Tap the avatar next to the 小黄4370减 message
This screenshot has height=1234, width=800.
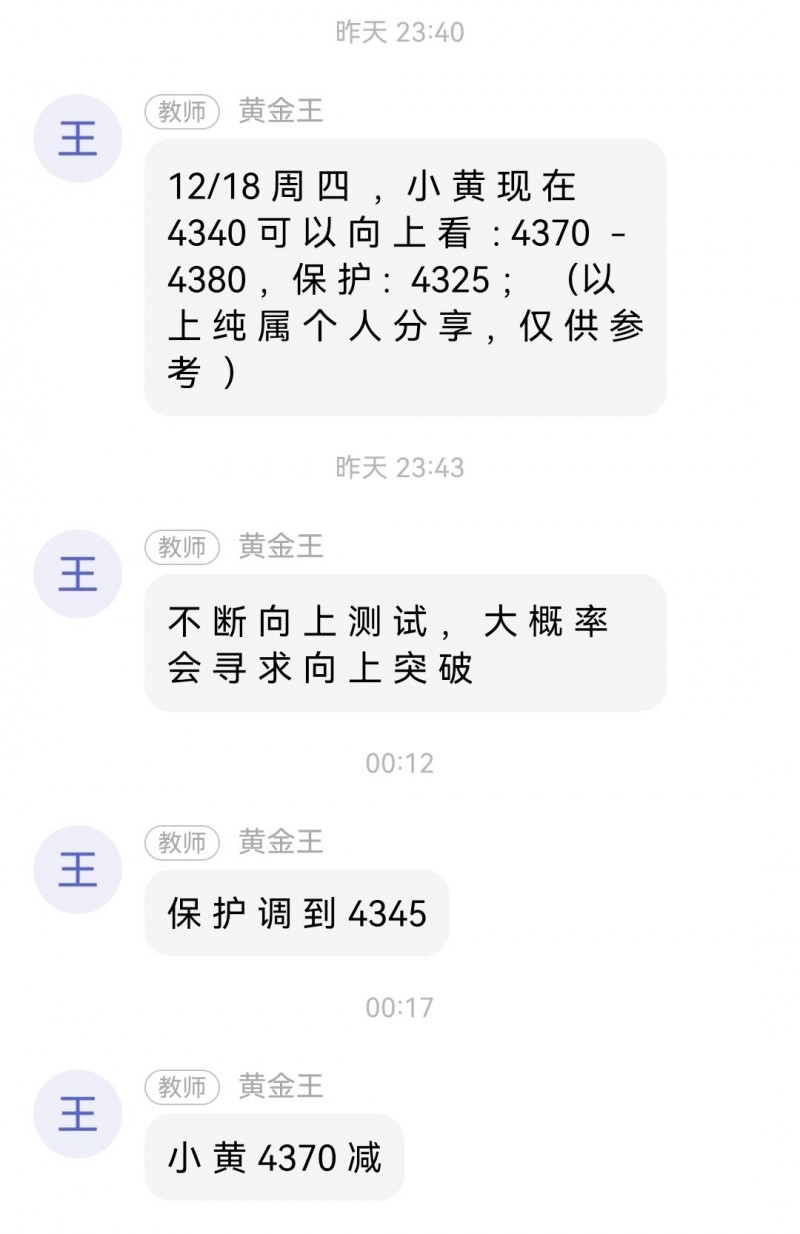(77, 1112)
